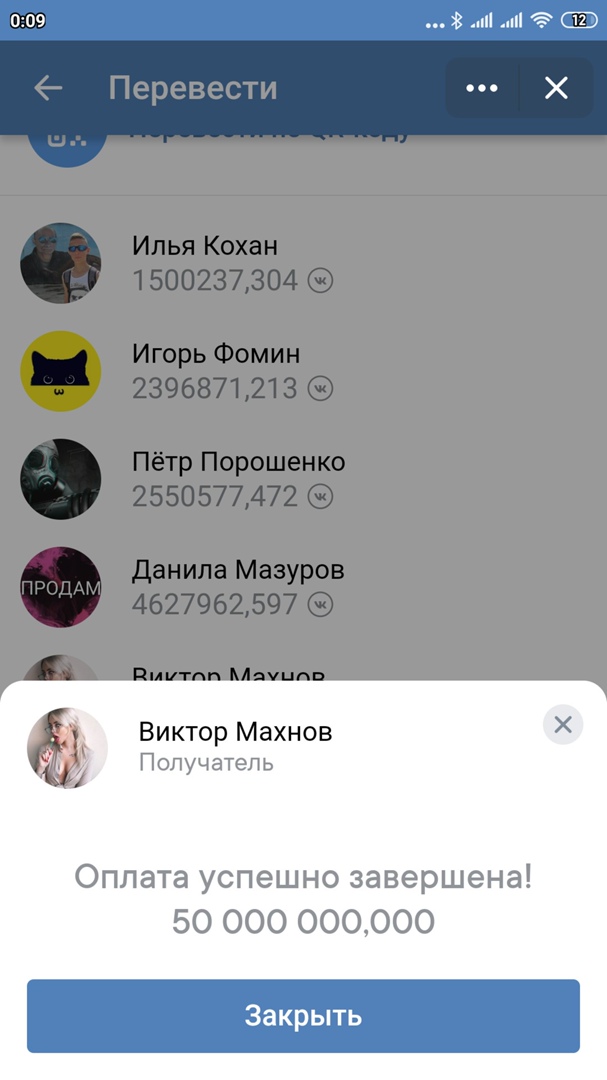The image size is (607, 1080).
Task: Select recipient Игорь Фомин
Action: tap(215, 371)
